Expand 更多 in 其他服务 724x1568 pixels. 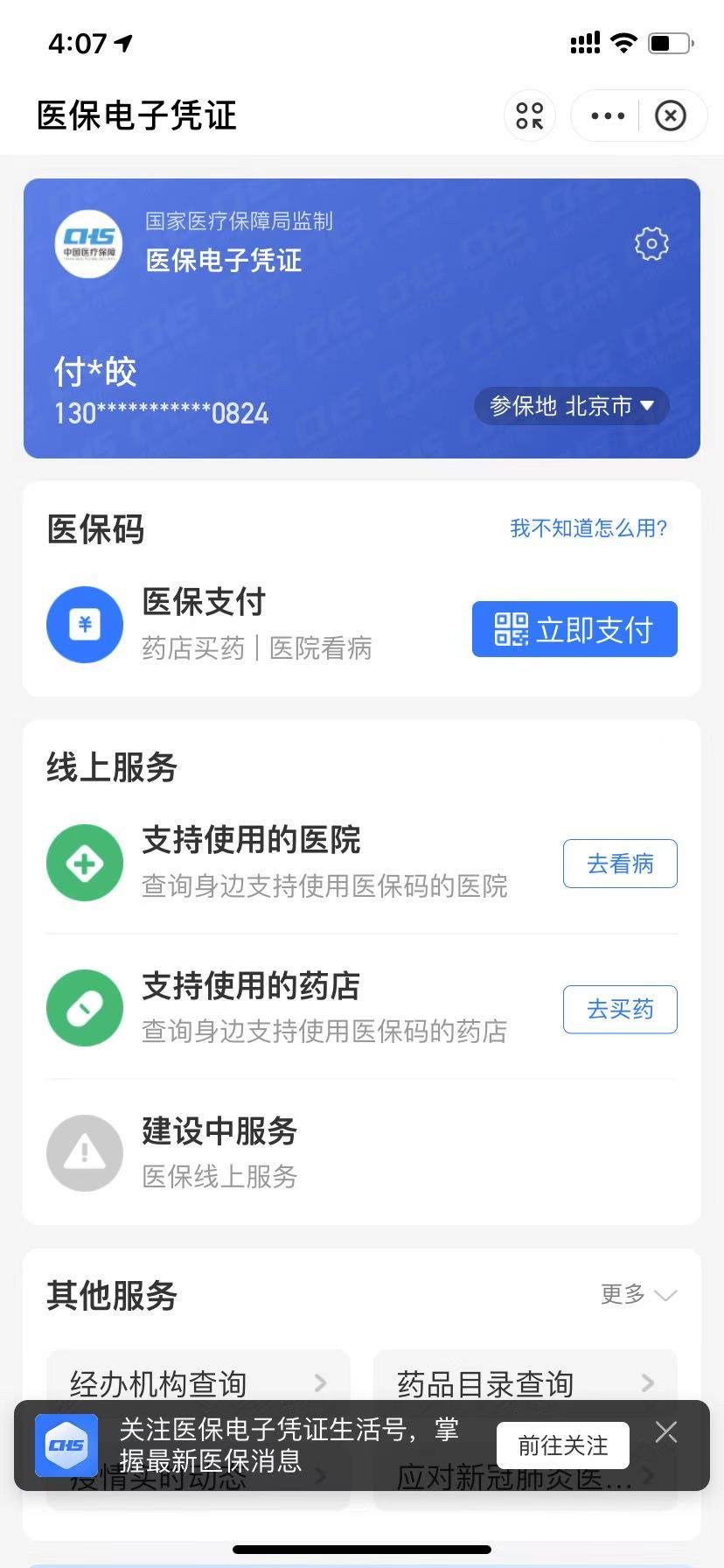pos(638,1294)
